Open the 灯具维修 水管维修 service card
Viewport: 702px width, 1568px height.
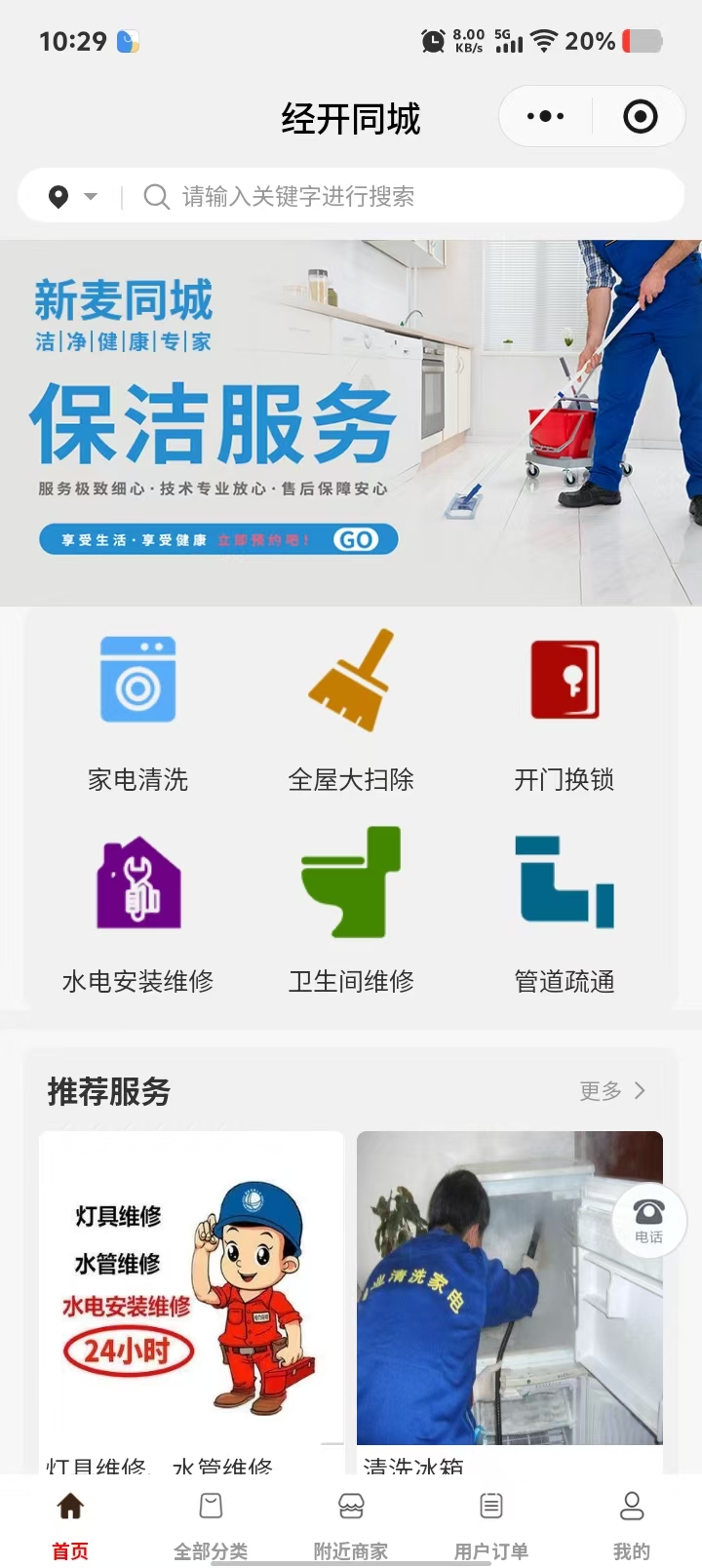click(x=192, y=1297)
